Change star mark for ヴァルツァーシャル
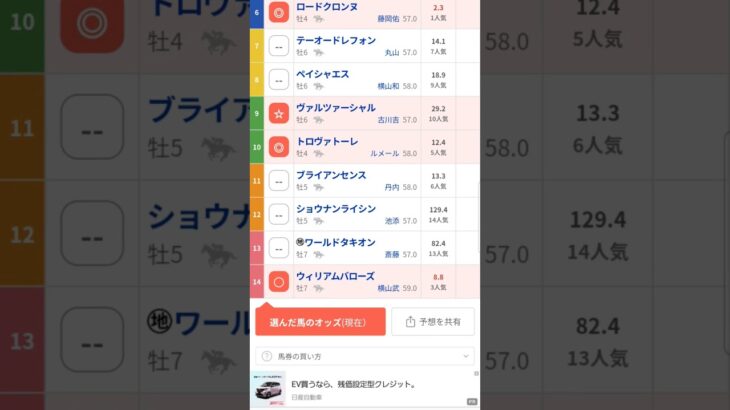 (279, 113)
